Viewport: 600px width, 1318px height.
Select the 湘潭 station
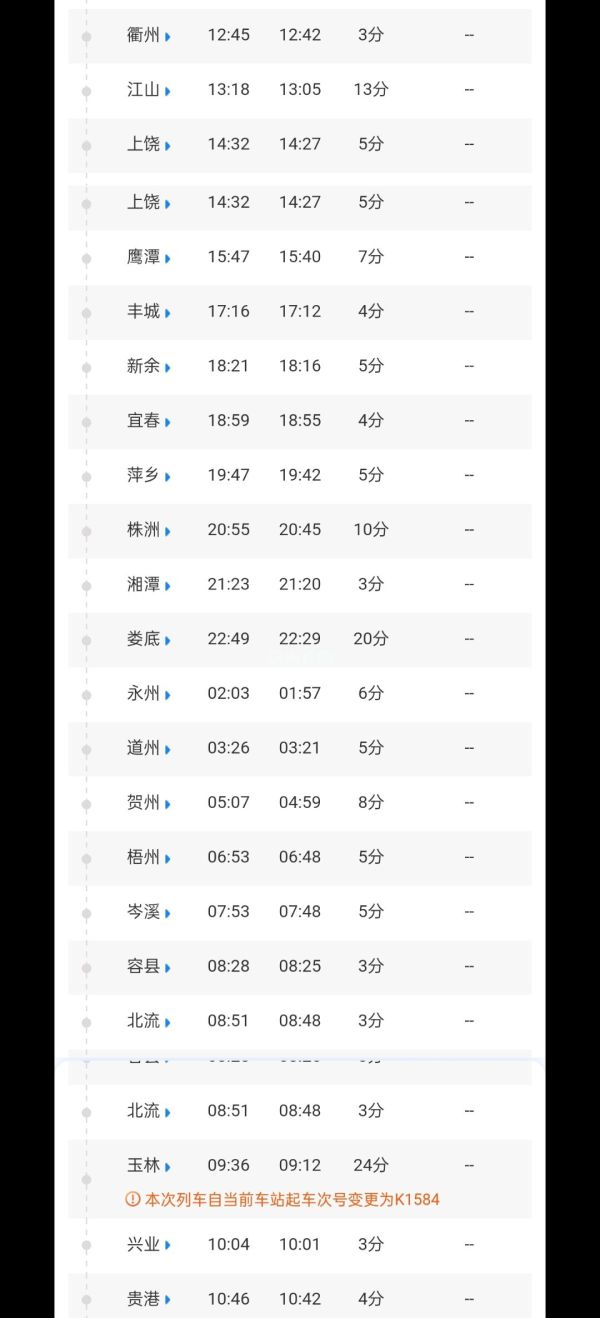pyautogui.click(x=148, y=585)
